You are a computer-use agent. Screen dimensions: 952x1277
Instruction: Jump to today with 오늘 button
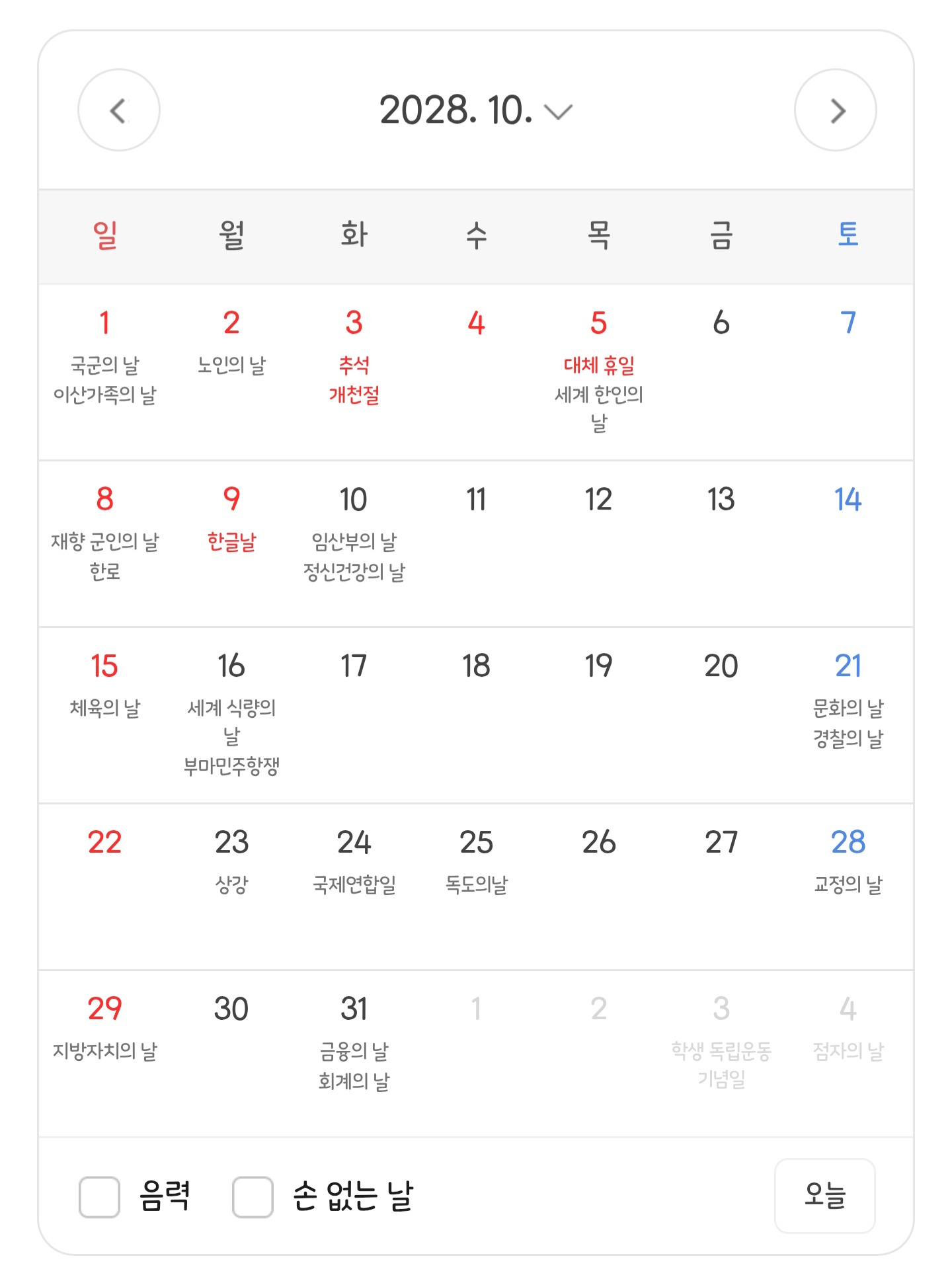[x=824, y=1195]
